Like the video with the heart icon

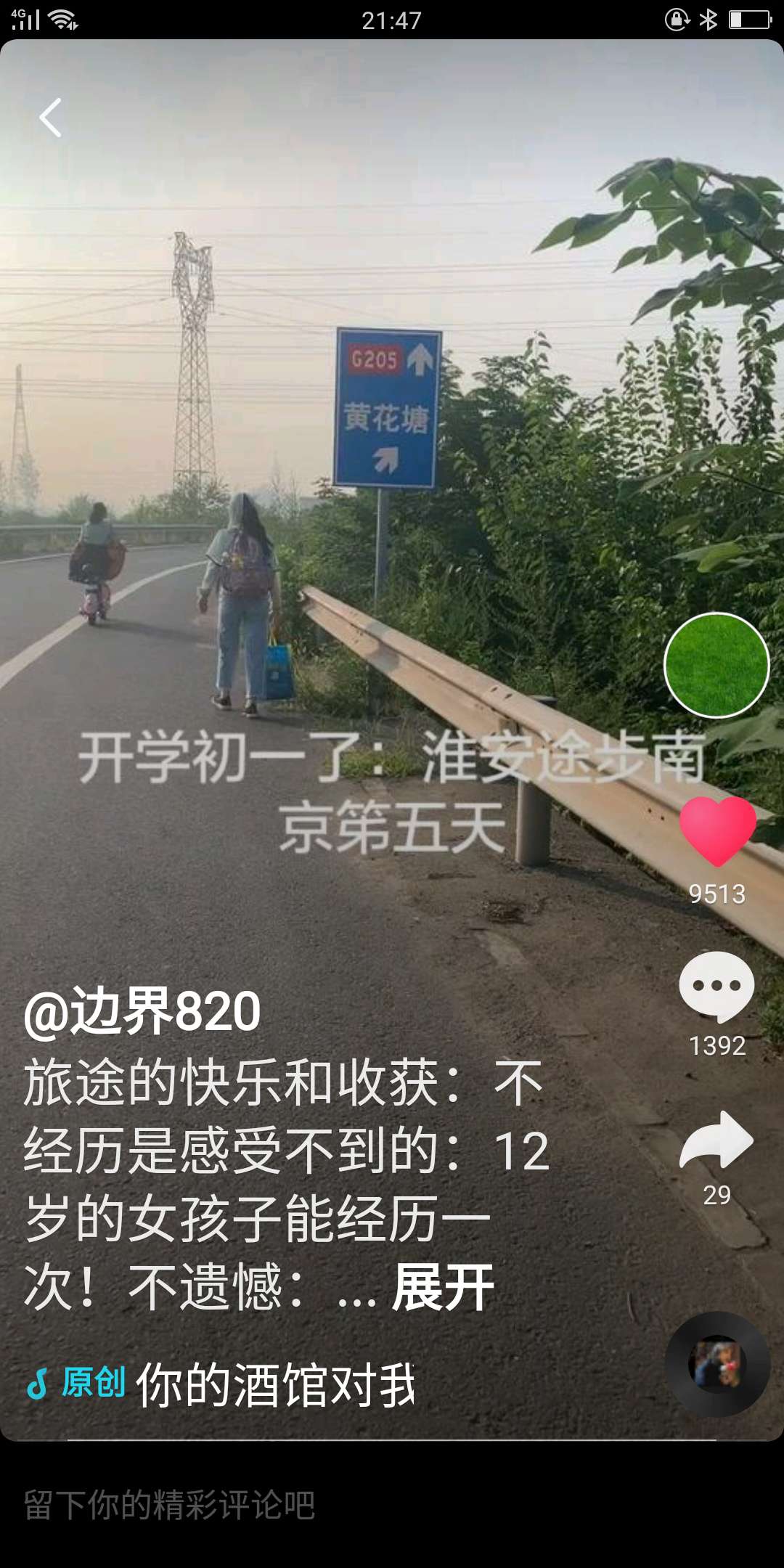tap(717, 831)
